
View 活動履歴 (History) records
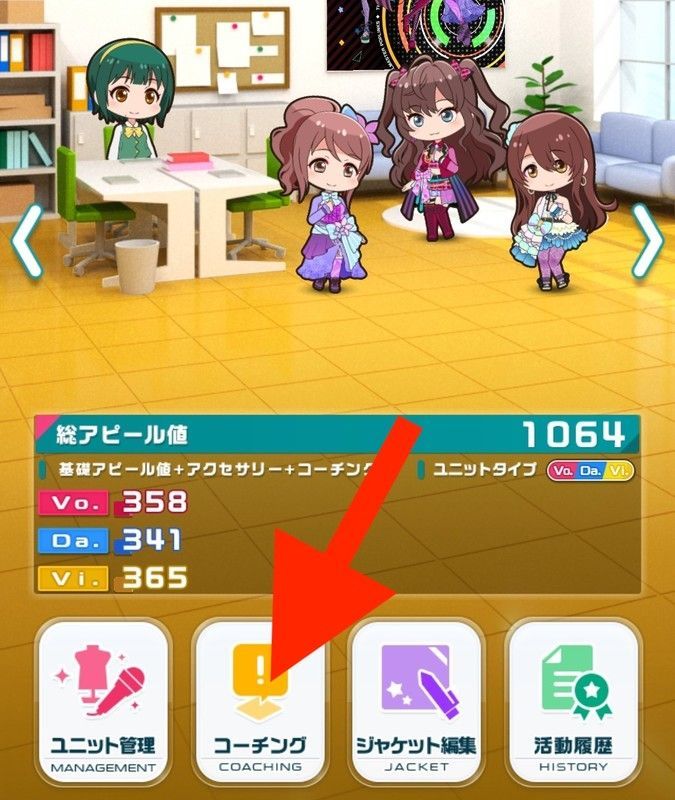point(573,701)
